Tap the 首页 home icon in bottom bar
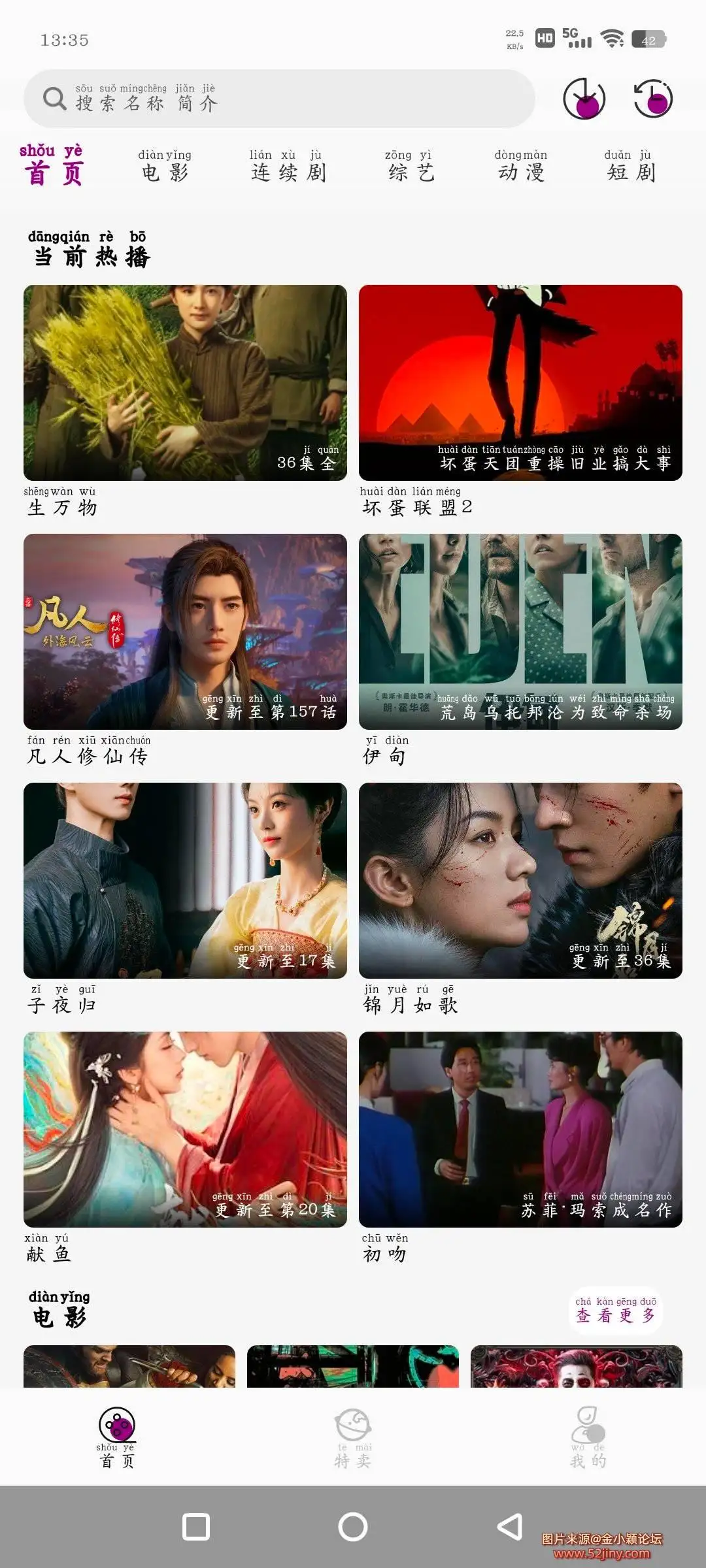 [116, 1424]
